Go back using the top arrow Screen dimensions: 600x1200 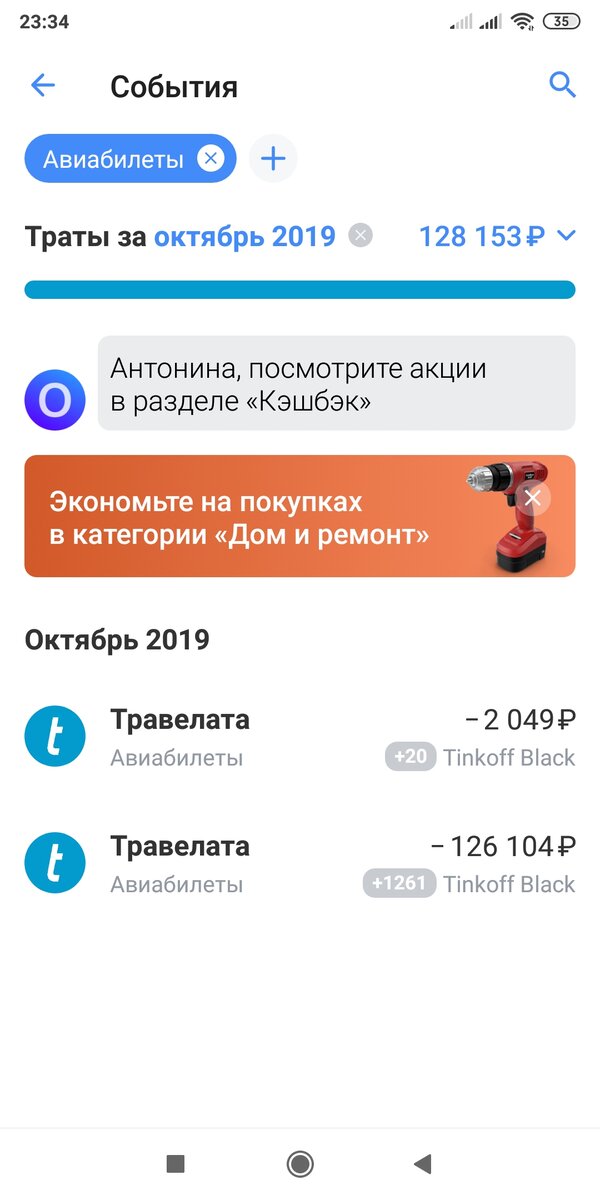42,86
